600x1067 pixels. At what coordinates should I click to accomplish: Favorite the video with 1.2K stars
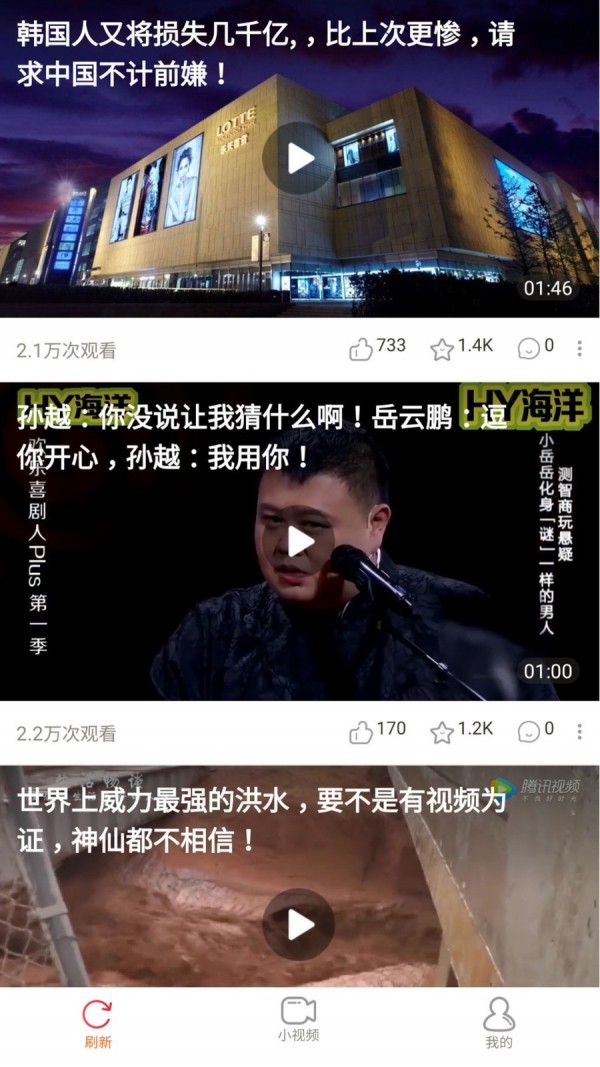[442, 732]
